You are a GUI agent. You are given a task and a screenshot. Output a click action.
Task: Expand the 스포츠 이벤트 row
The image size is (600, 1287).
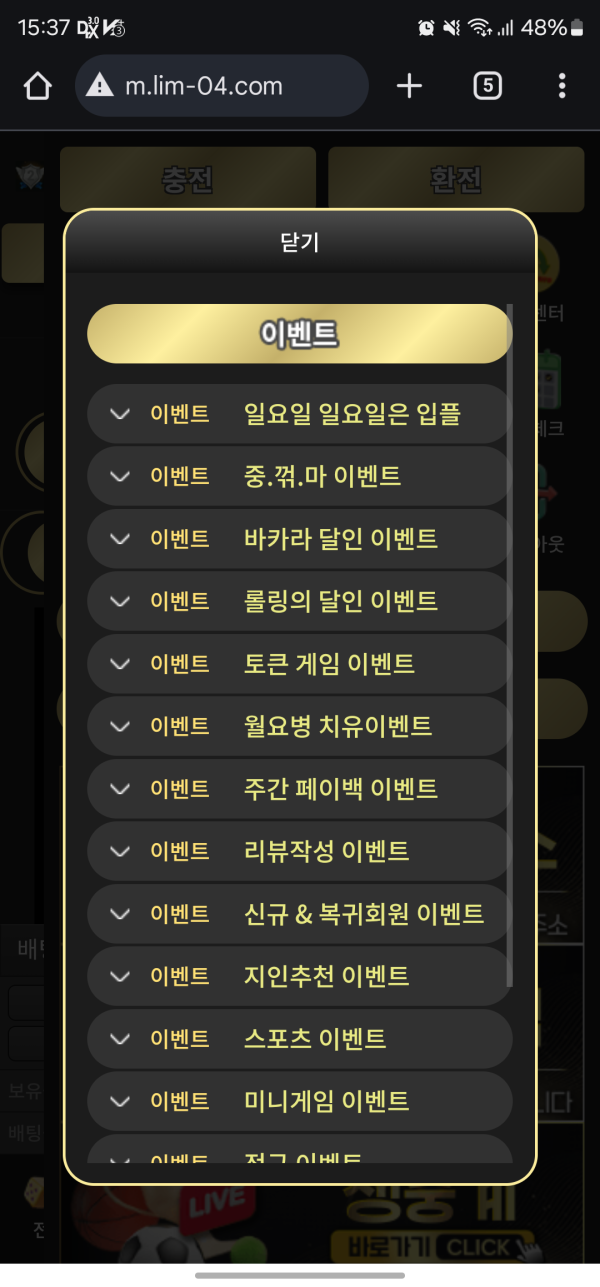pos(300,1039)
